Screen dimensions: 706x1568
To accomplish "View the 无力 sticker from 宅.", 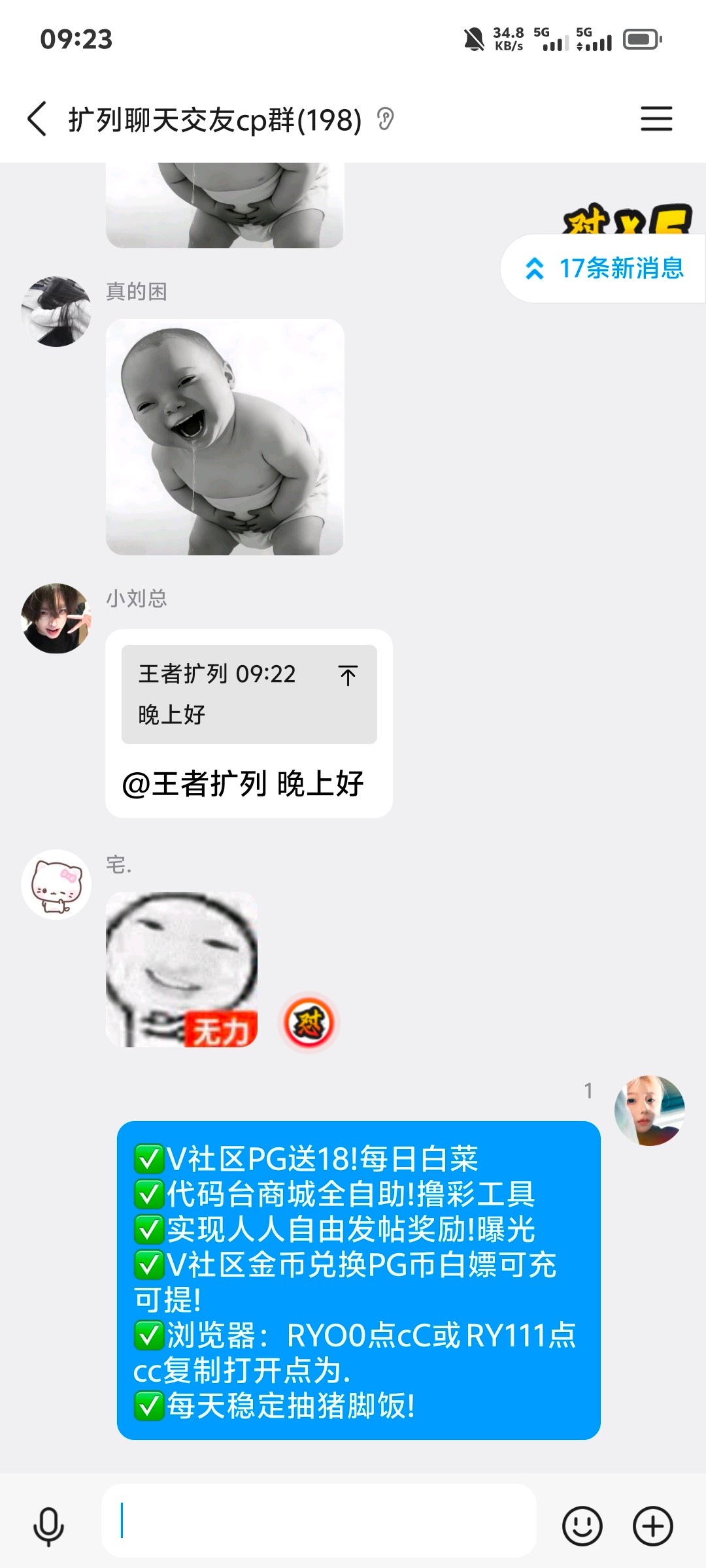I will pyautogui.click(x=181, y=970).
